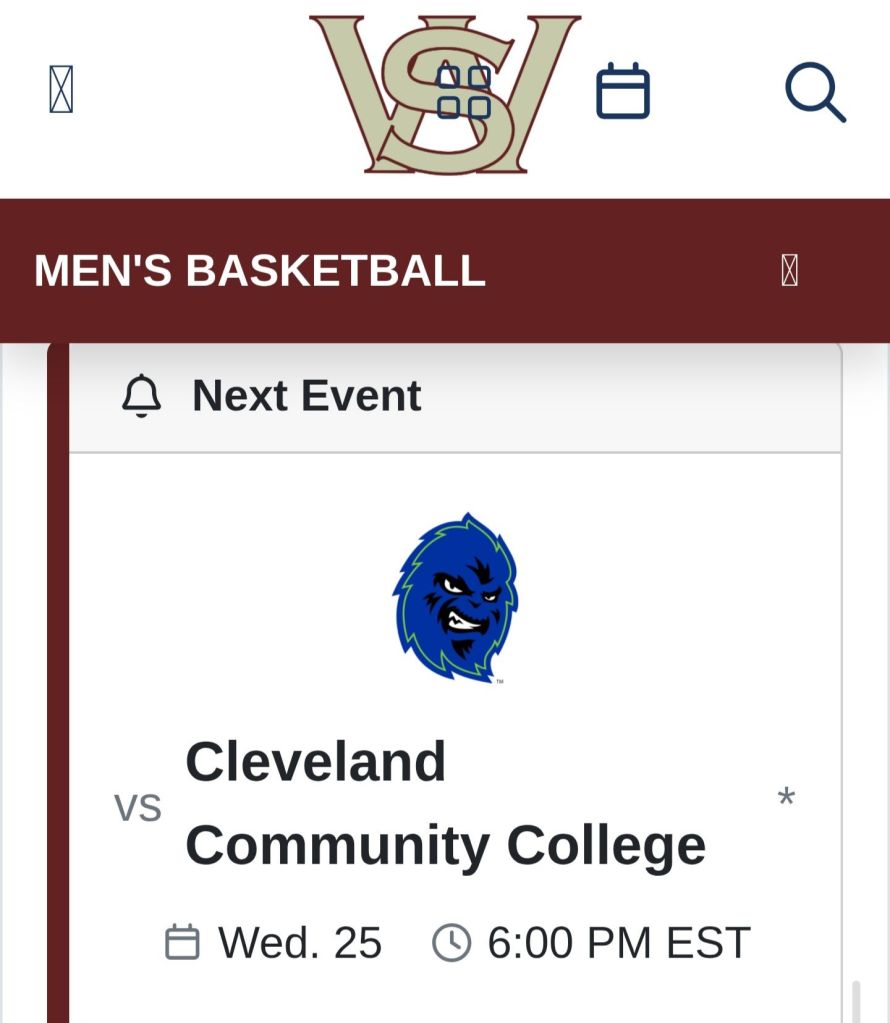Image resolution: width=890 pixels, height=1023 pixels.
Task: Open the calendar schedule icon
Action: (623, 92)
